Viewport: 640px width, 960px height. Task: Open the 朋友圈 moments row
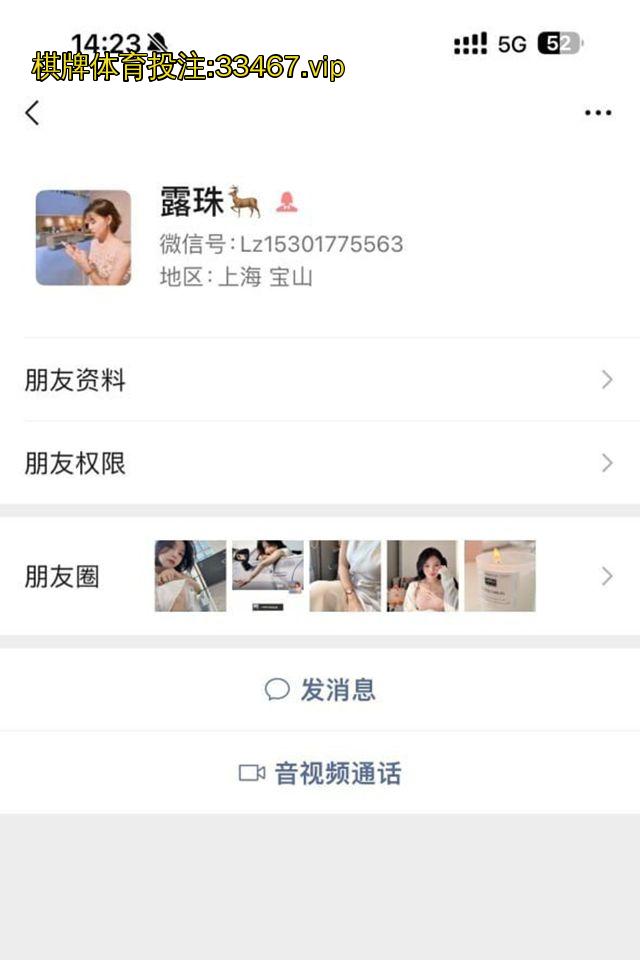(x=320, y=576)
